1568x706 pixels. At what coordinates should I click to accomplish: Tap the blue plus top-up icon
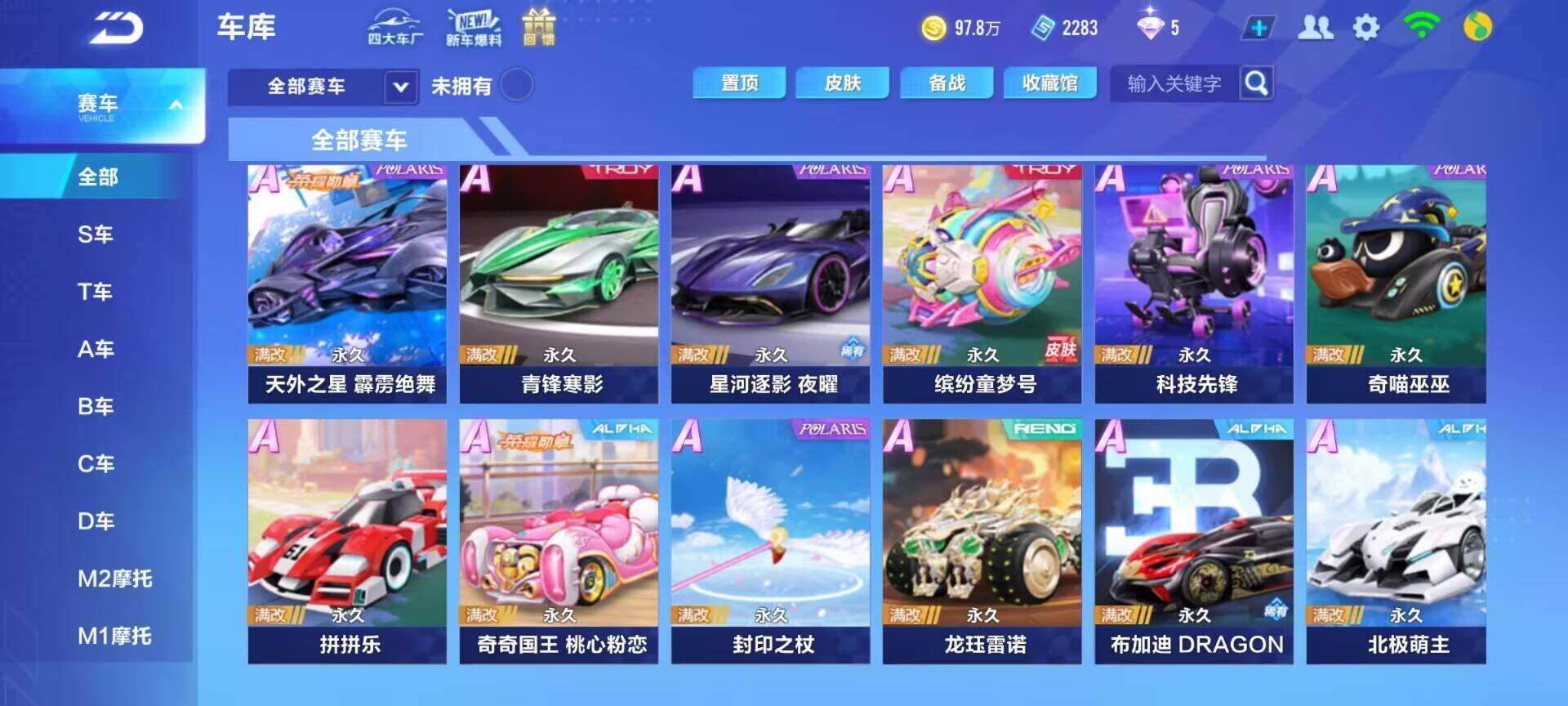point(1258,28)
